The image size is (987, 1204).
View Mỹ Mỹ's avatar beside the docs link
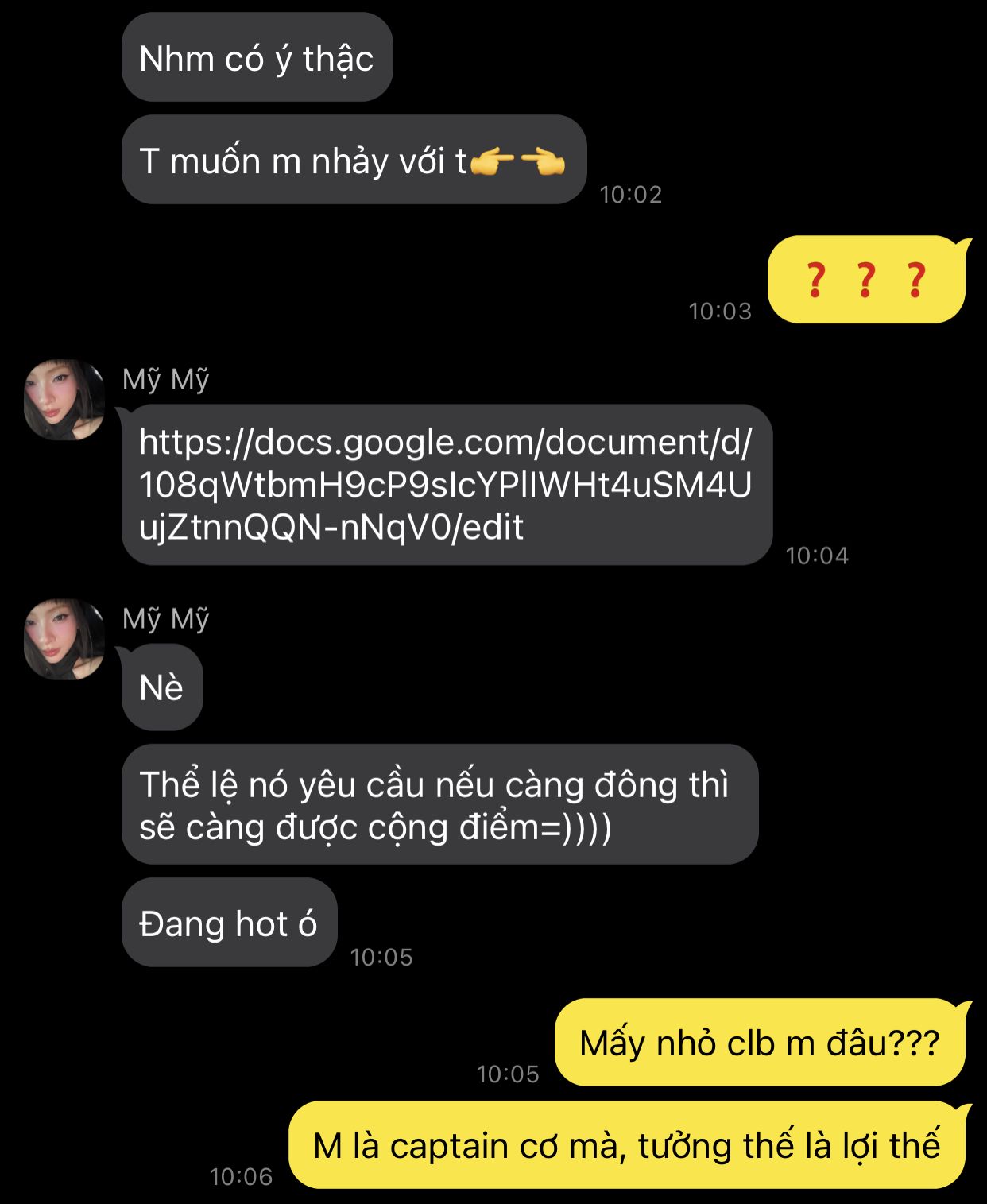click(64, 400)
